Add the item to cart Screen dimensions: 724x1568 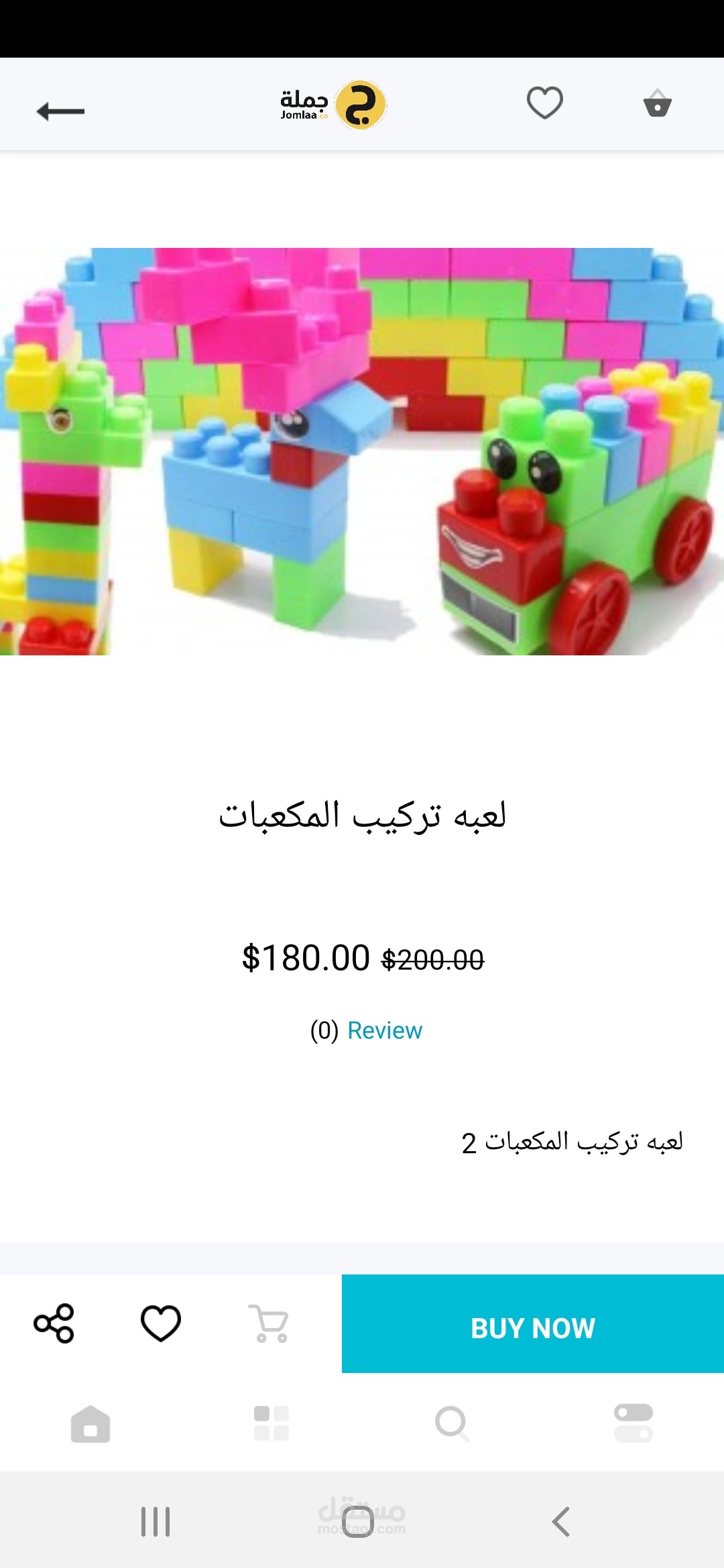point(268,1323)
